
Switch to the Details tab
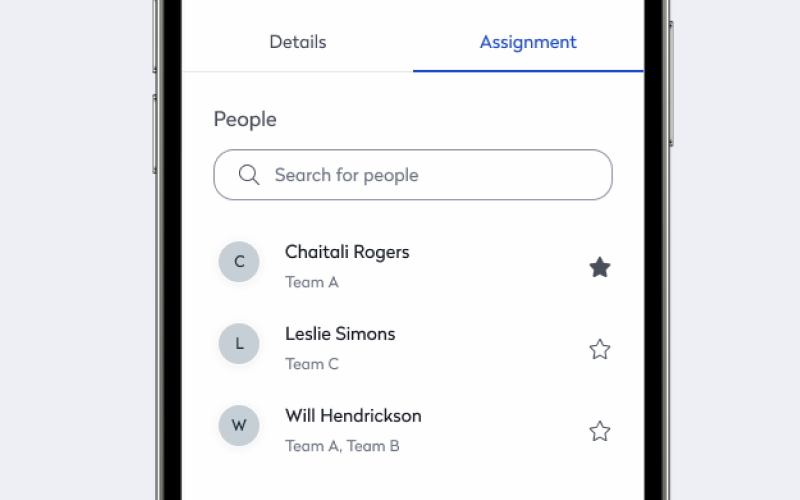click(298, 42)
